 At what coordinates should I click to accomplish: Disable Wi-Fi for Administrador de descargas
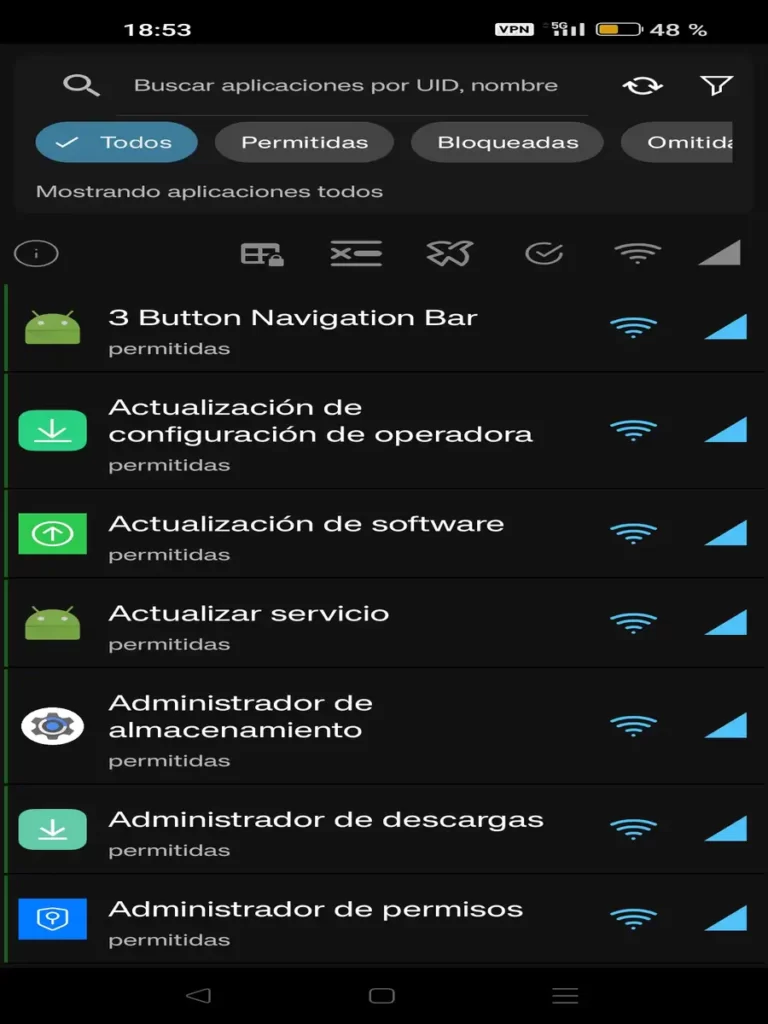pos(633,827)
